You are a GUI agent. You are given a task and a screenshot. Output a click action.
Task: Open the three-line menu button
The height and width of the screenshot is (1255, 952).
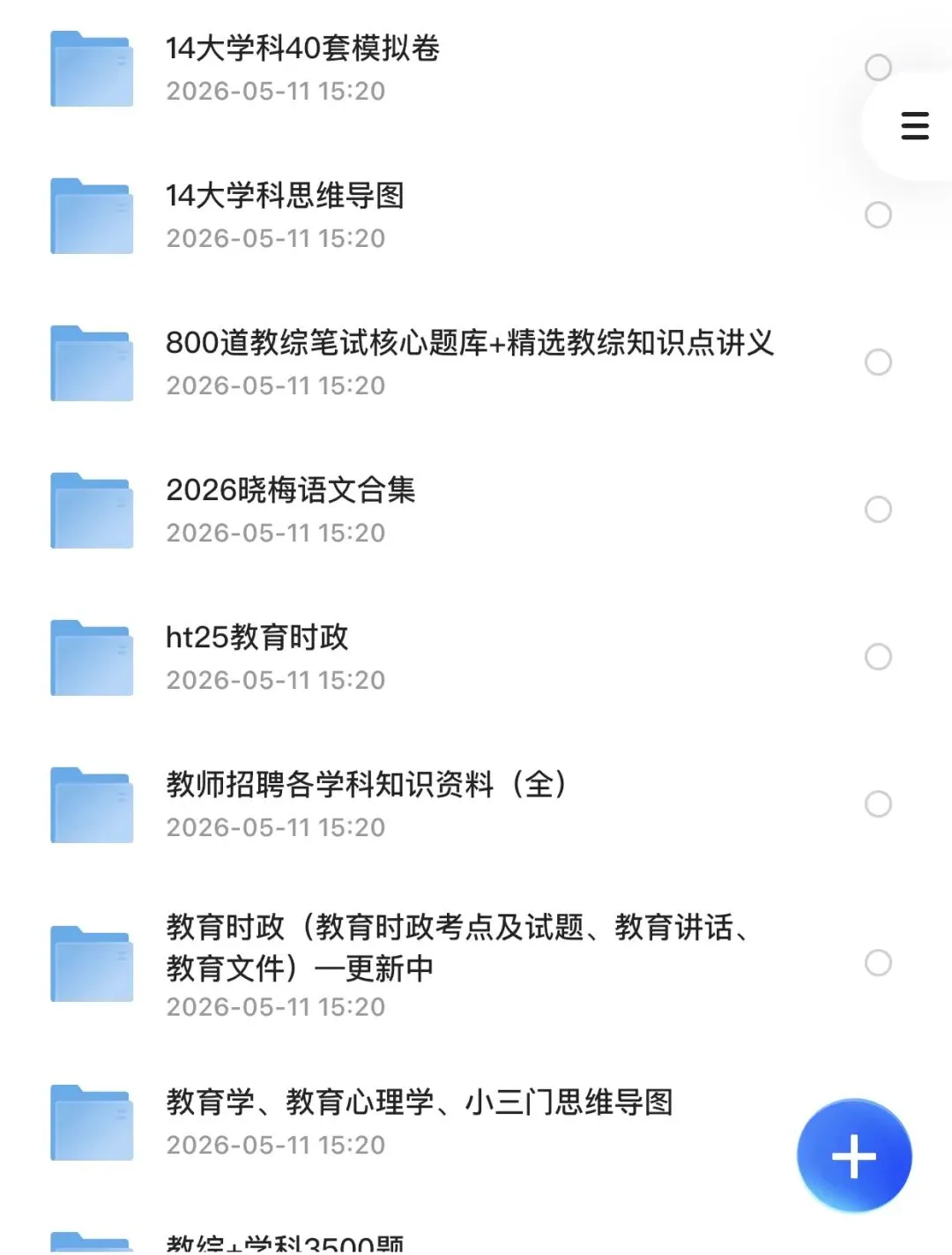pos(915,126)
